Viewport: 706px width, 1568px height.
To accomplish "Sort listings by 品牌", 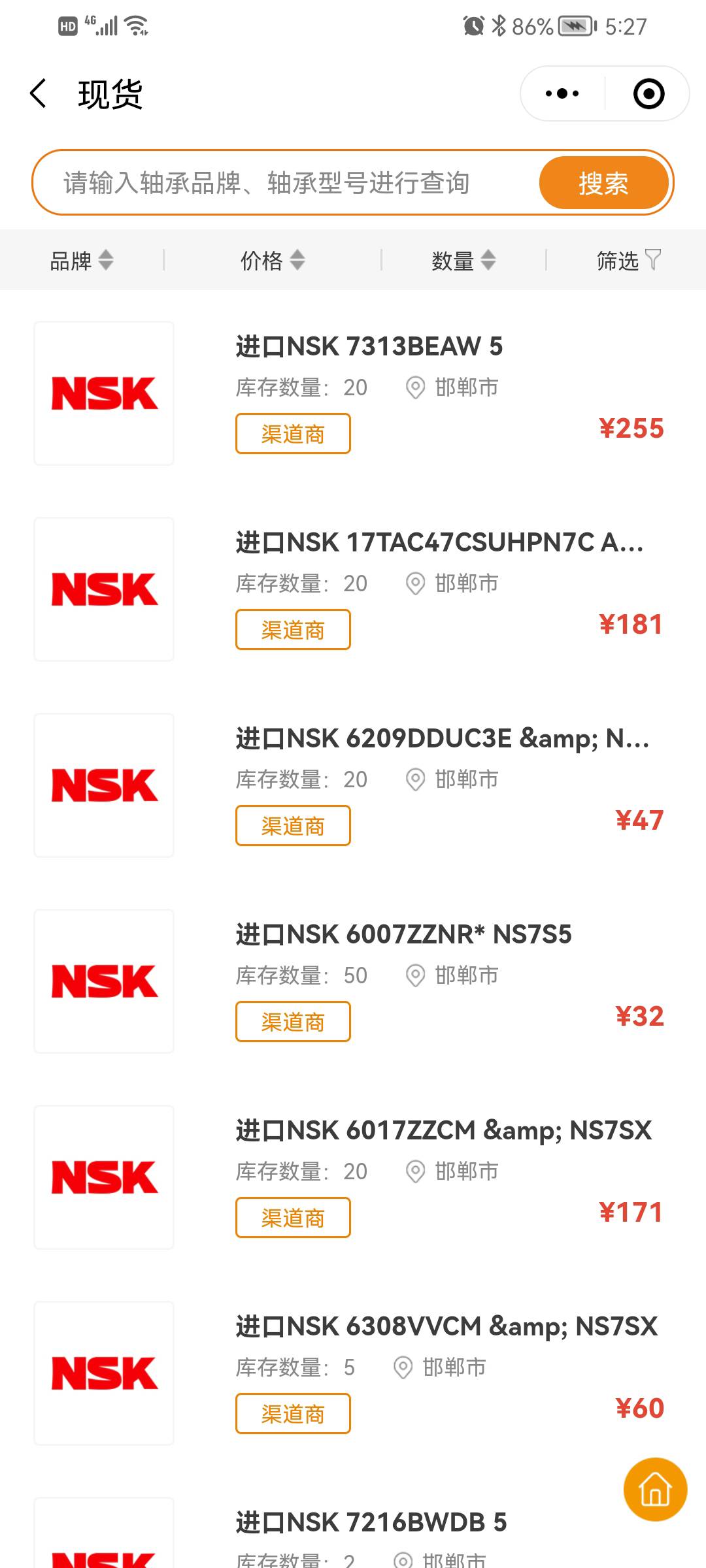I will click(x=81, y=260).
